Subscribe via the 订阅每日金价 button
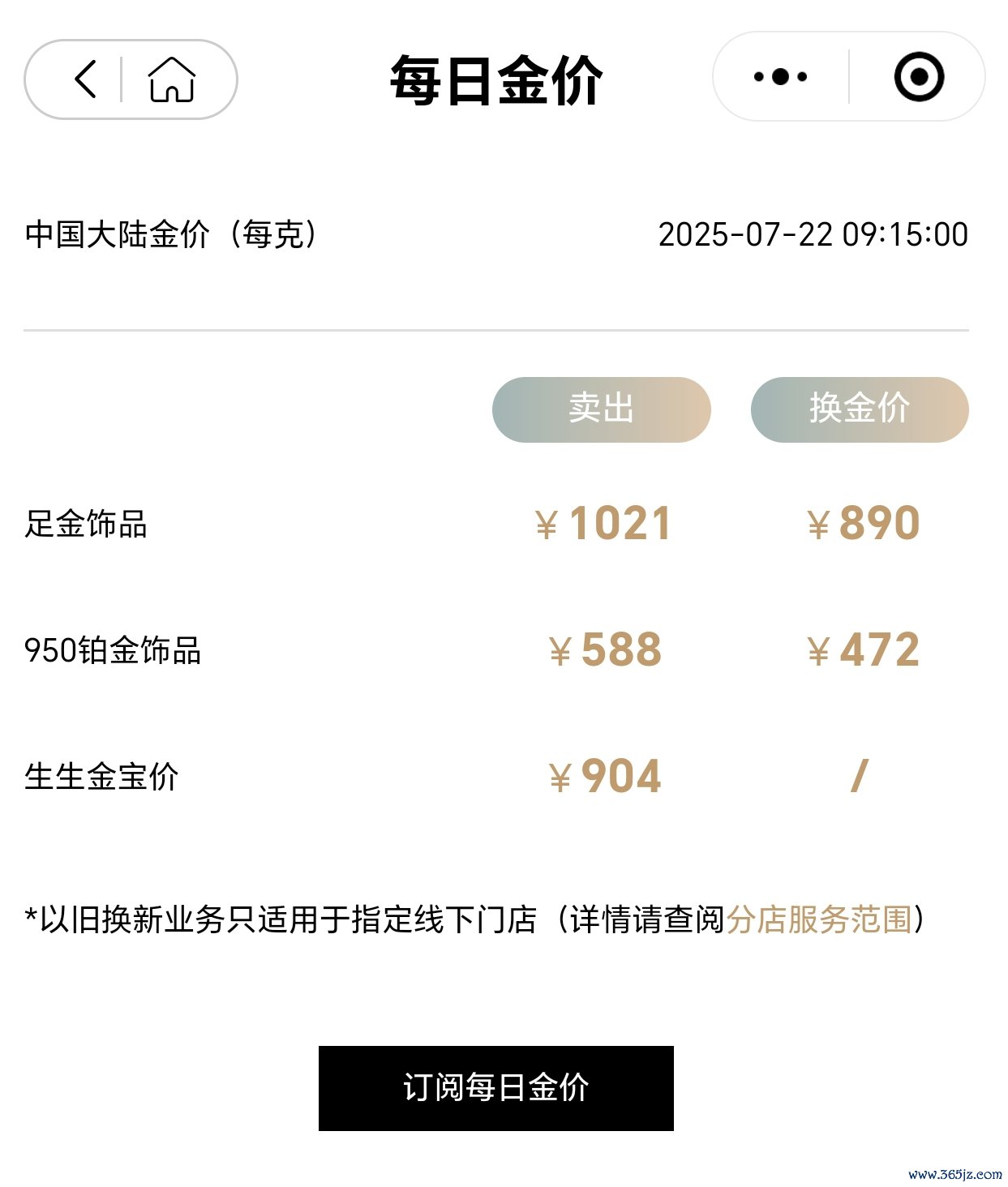 tap(495, 1088)
